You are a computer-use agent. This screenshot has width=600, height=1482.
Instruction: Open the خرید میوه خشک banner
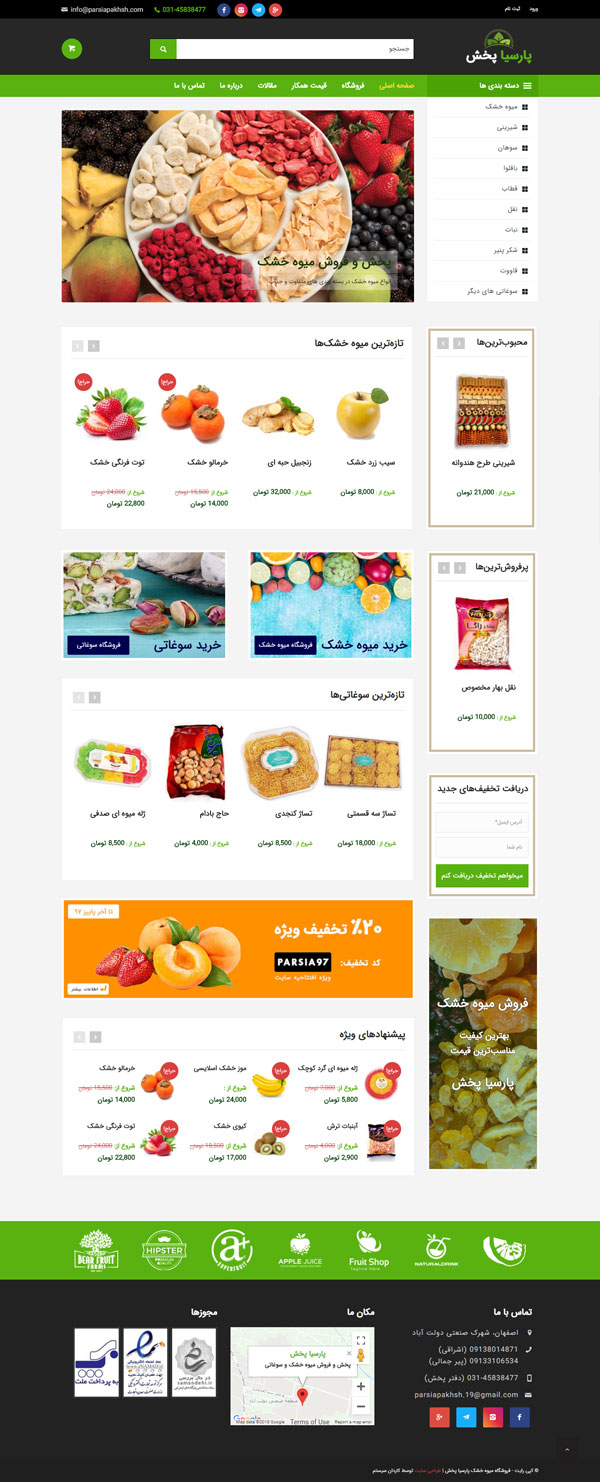(x=329, y=604)
